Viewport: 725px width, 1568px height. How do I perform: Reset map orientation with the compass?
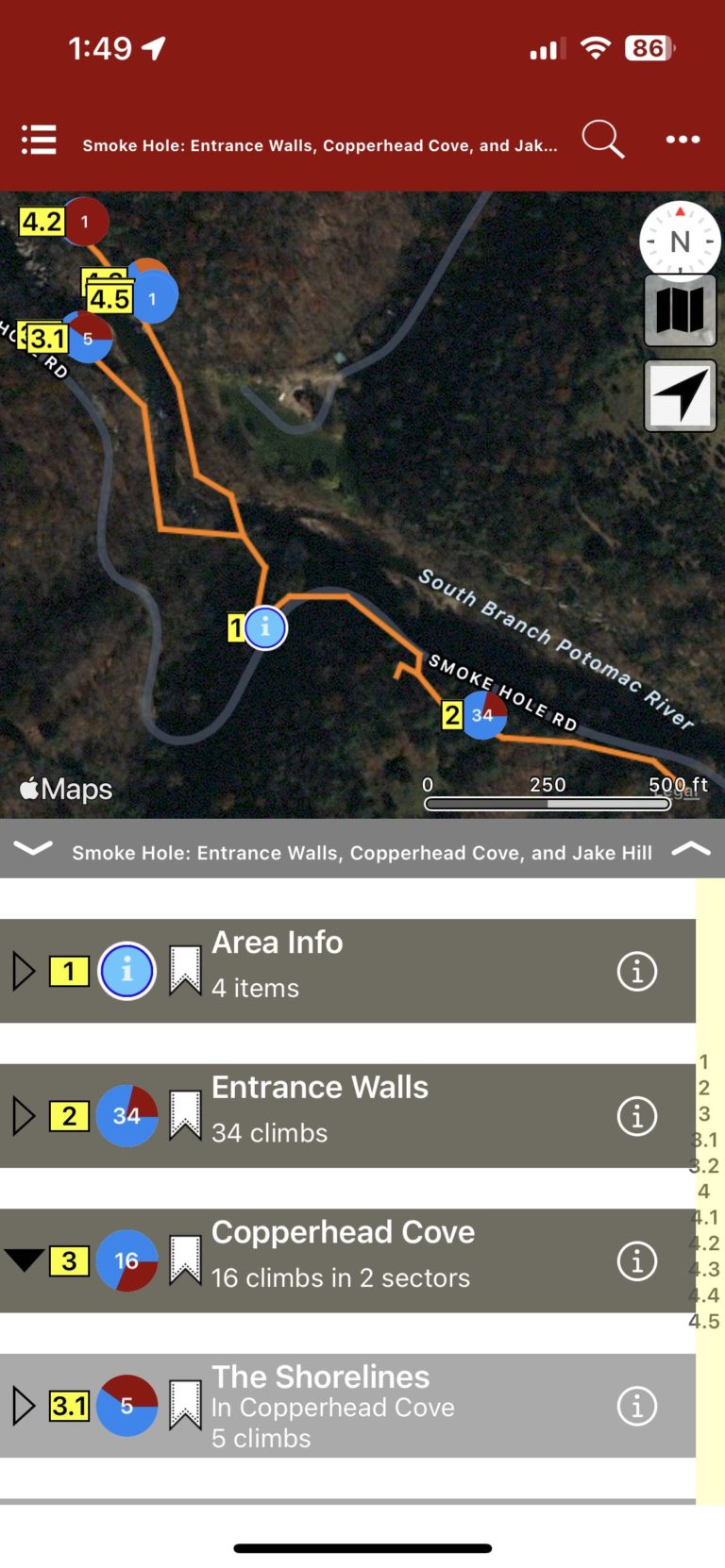click(x=680, y=242)
